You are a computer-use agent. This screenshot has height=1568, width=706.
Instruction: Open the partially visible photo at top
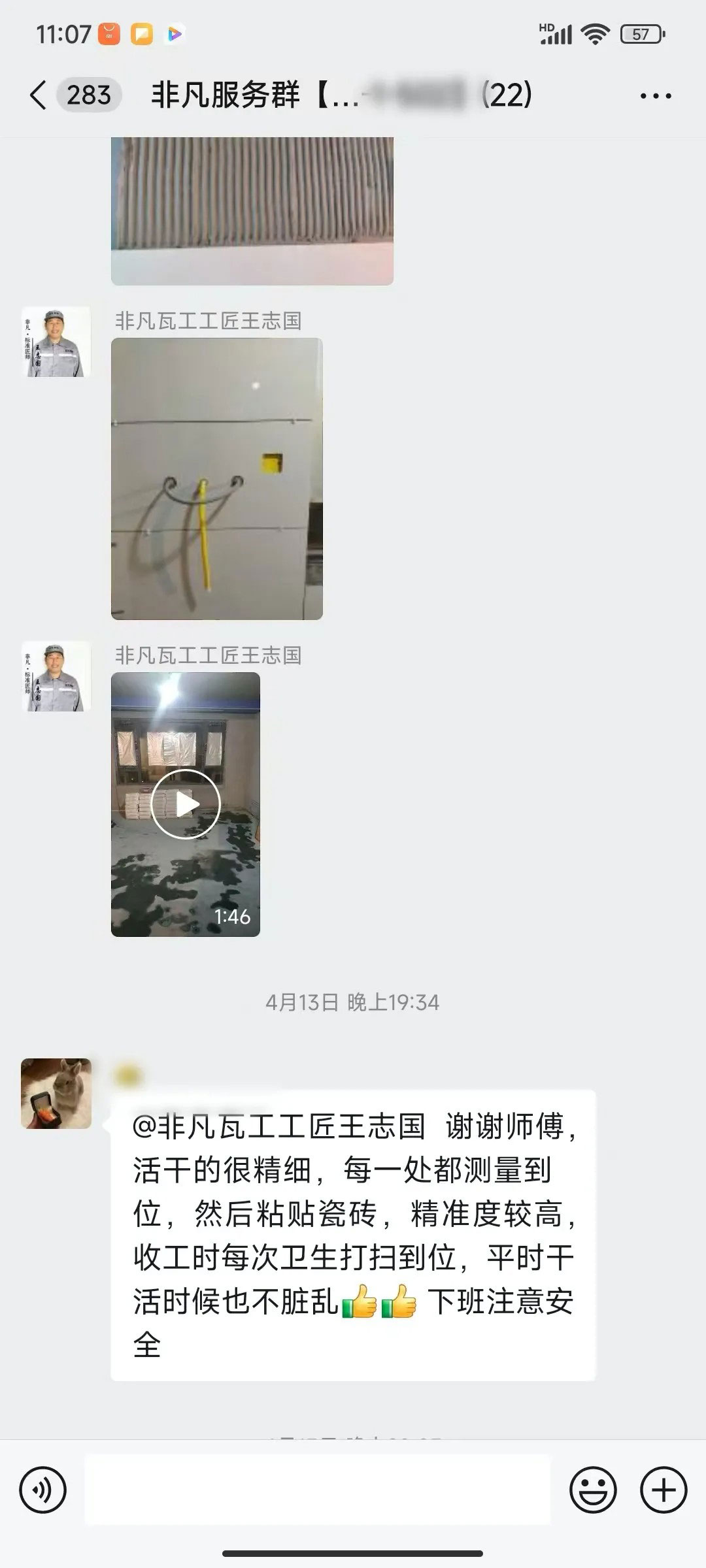click(x=252, y=210)
